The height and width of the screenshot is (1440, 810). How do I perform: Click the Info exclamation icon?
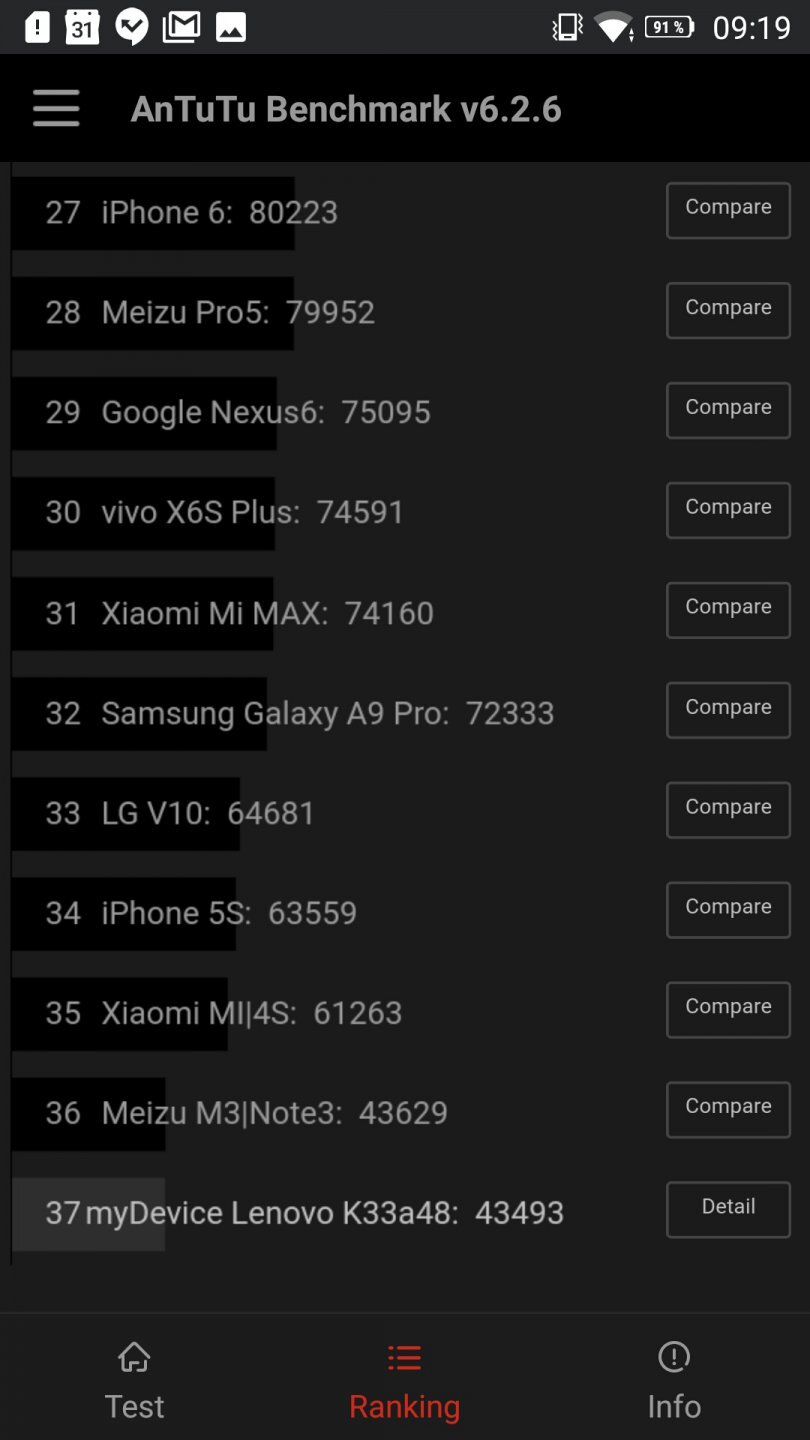tap(674, 1358)
